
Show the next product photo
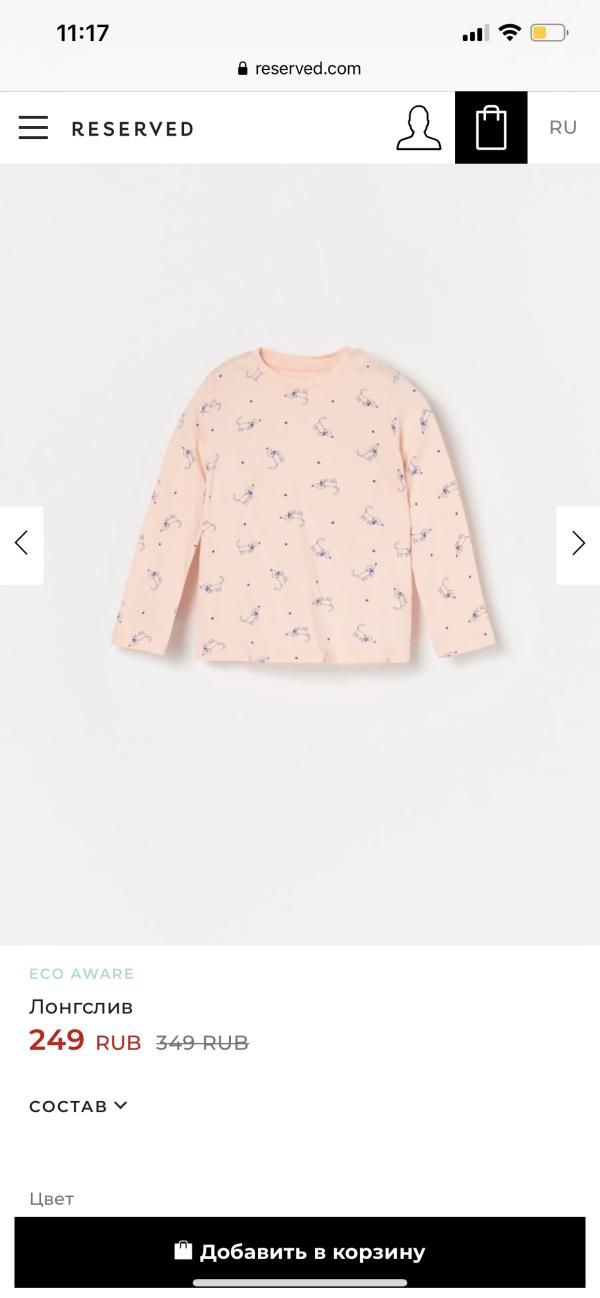[x=578, y=545]
